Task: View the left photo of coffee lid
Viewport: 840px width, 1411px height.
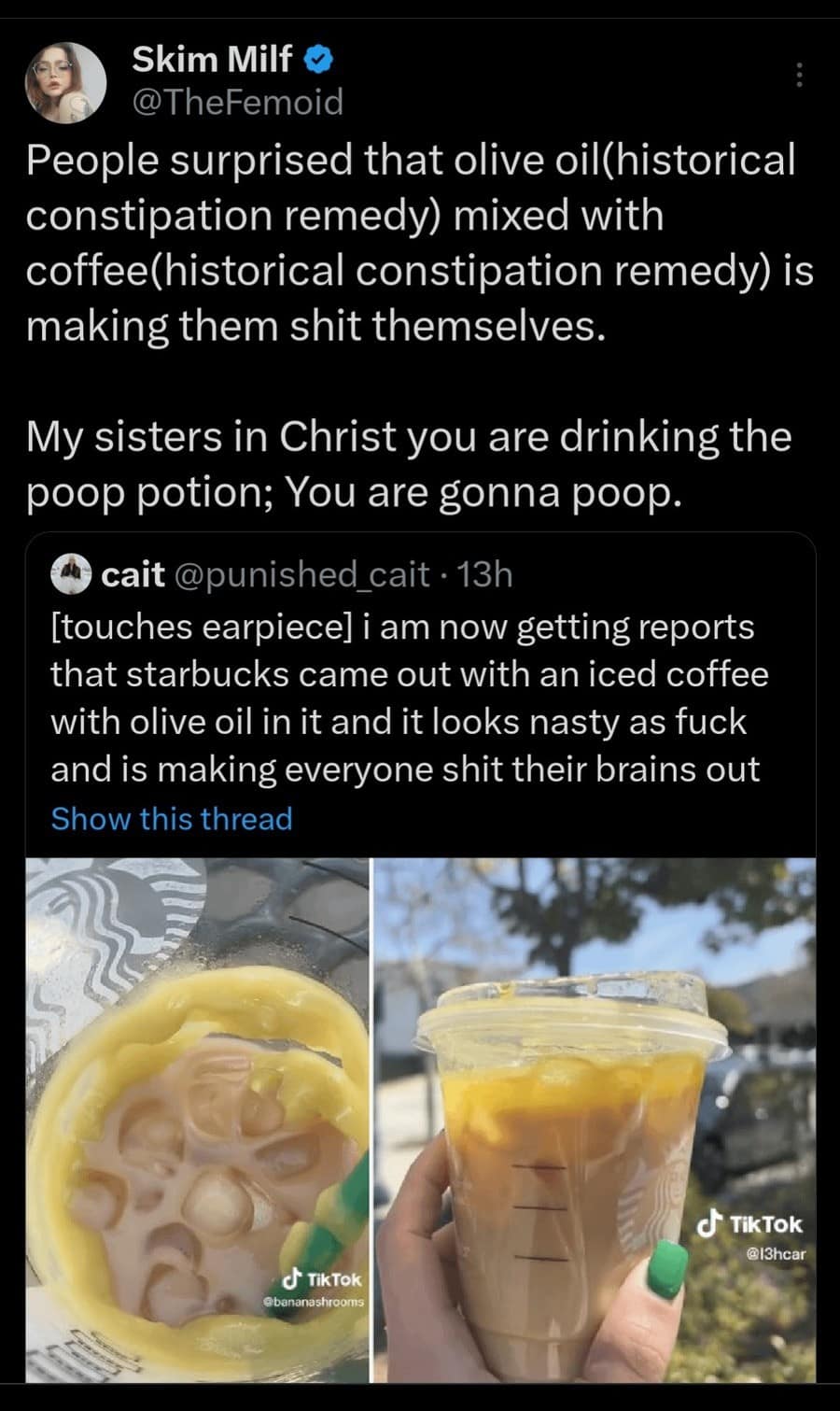Action: [x=197, y=1119]
